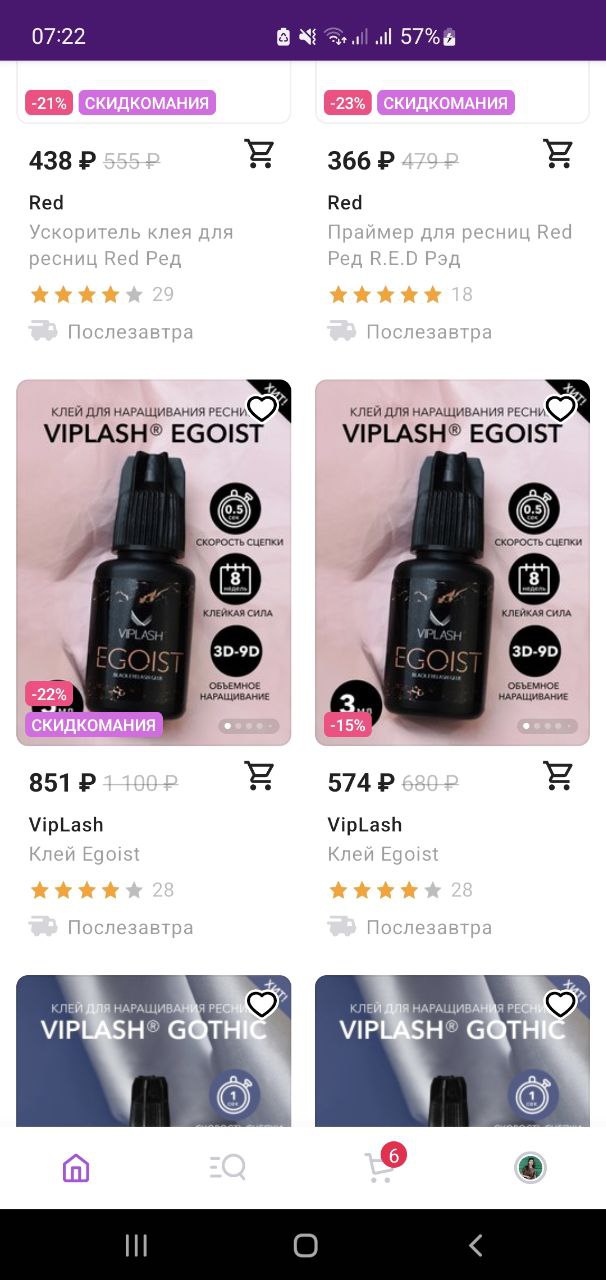Screen dimensions: 606x1280
Task: Add the 851 ₽ VipLash Egoist glue to cart
Action: pos(260,776)
